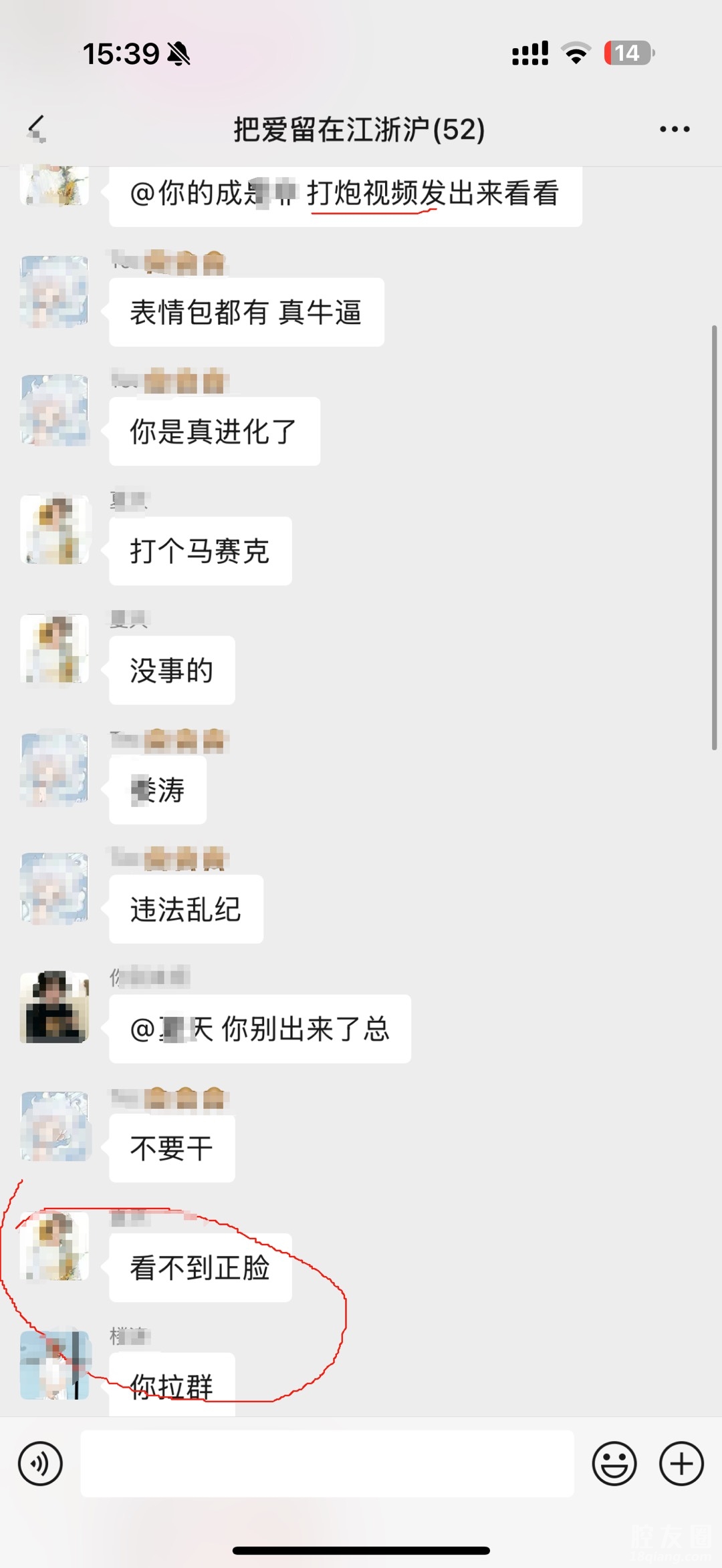Image resolution: width=722 pixels, height=1568 pixels.
Task: Open avatar beside "你是真进化了" message
Action: [x=55, y=410]
